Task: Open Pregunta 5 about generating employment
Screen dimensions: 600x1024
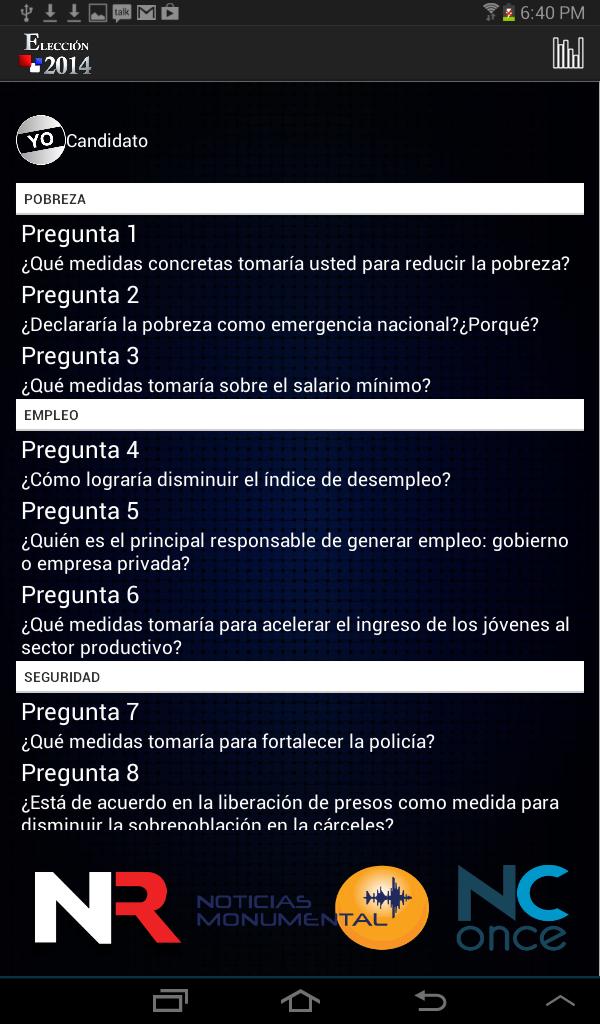Action: [295, 537]
